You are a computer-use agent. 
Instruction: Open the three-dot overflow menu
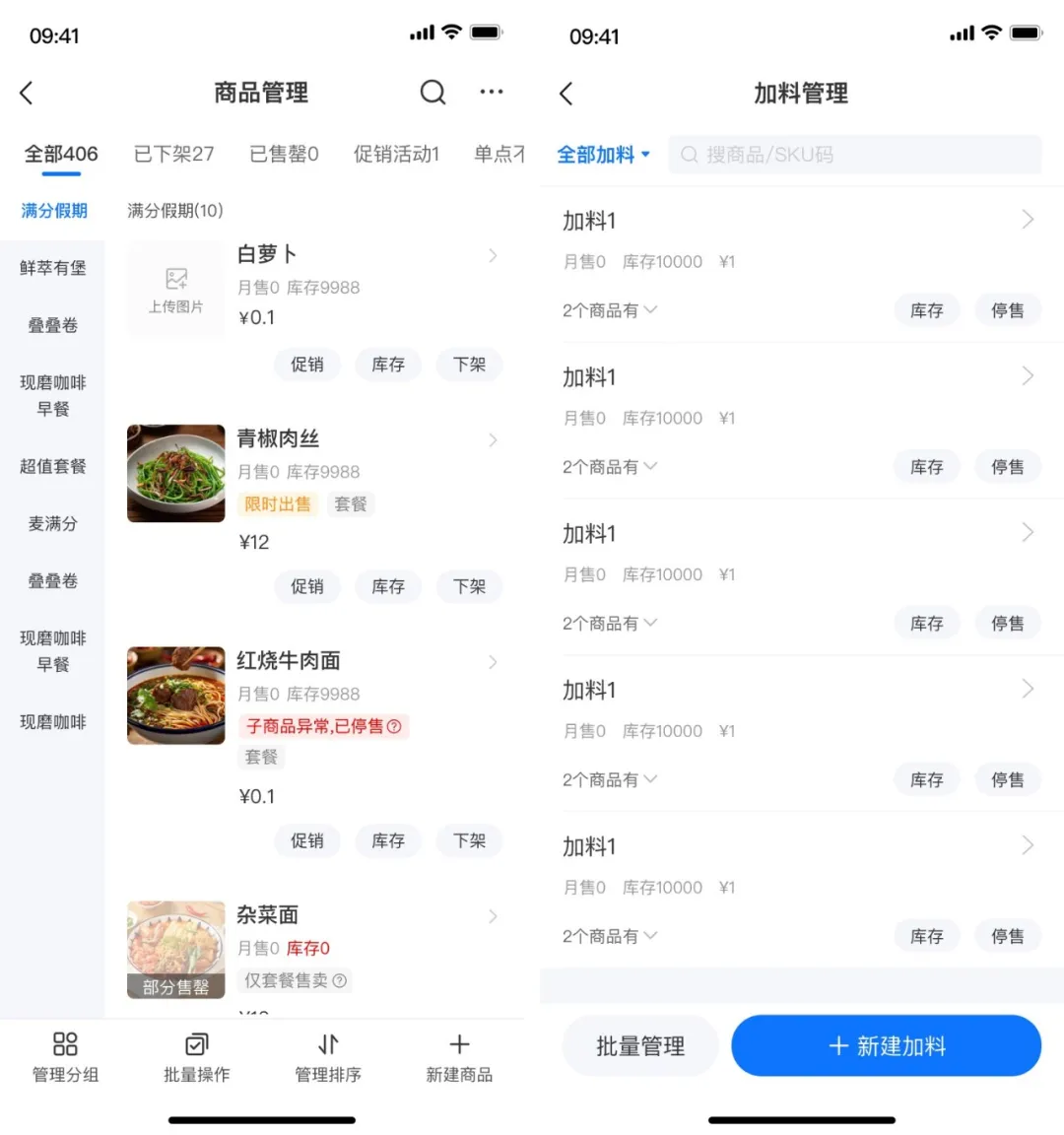click(x=491, y=93)
